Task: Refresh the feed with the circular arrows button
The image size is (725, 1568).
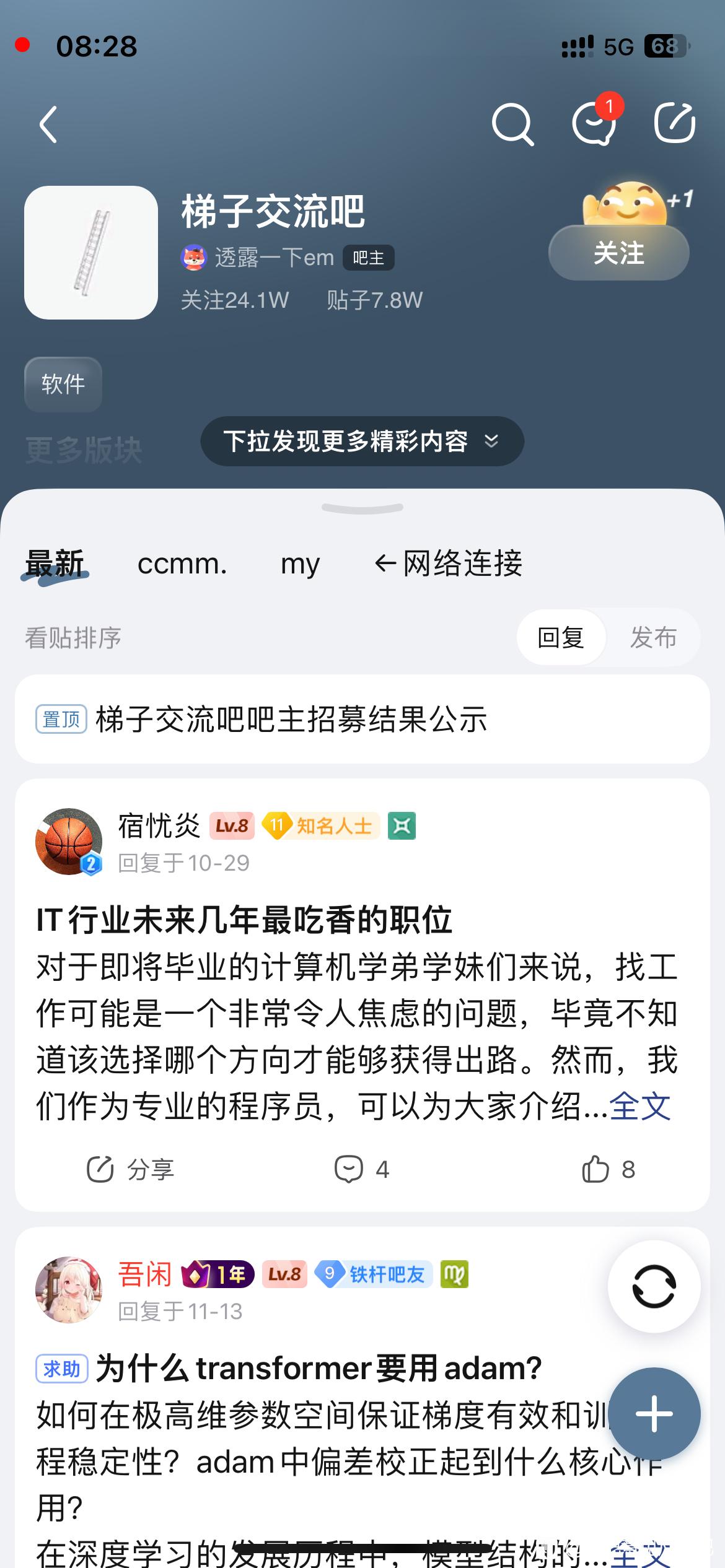Action: (654, 1287)
